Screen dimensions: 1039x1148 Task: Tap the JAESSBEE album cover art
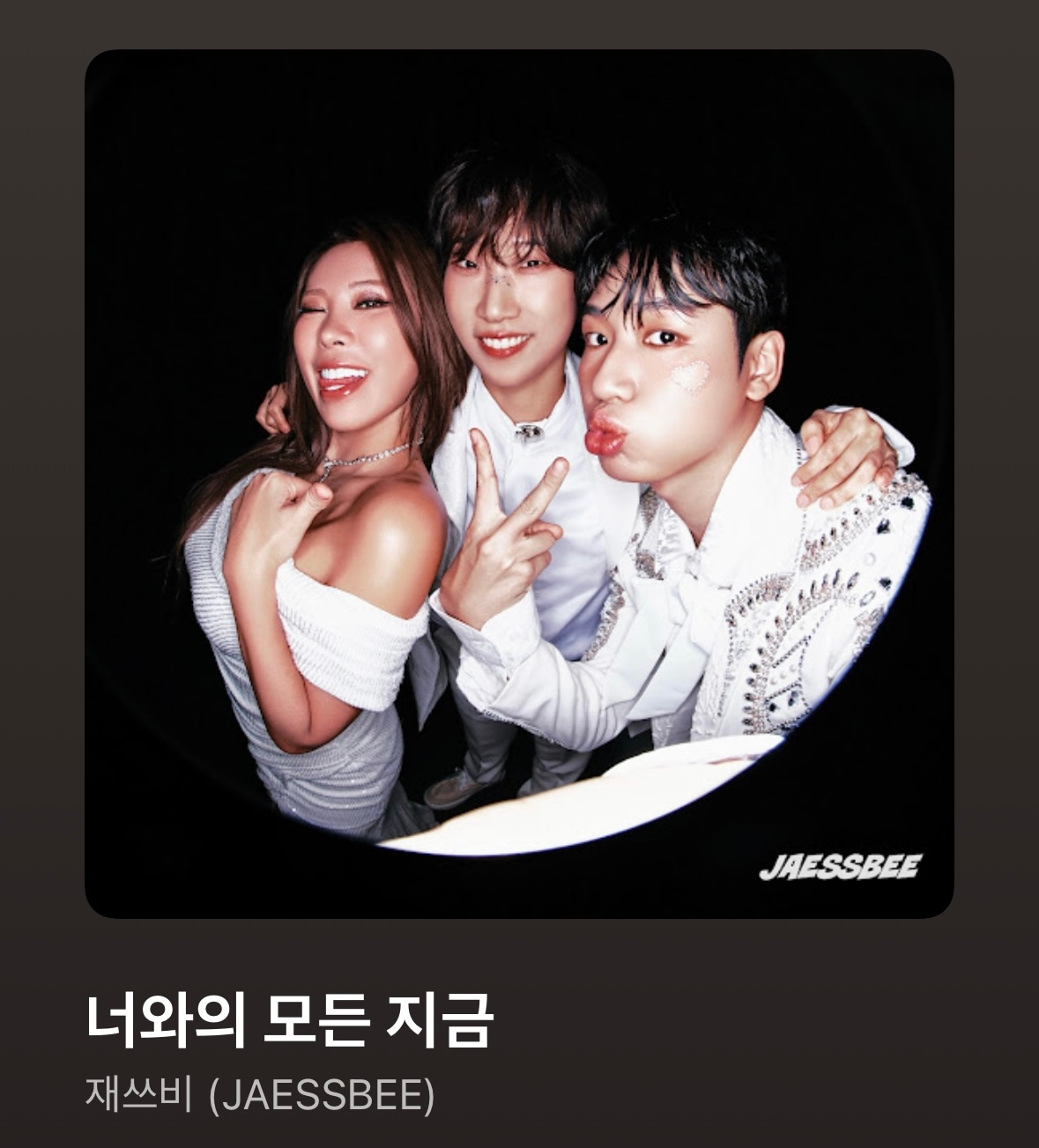point(519,484)
